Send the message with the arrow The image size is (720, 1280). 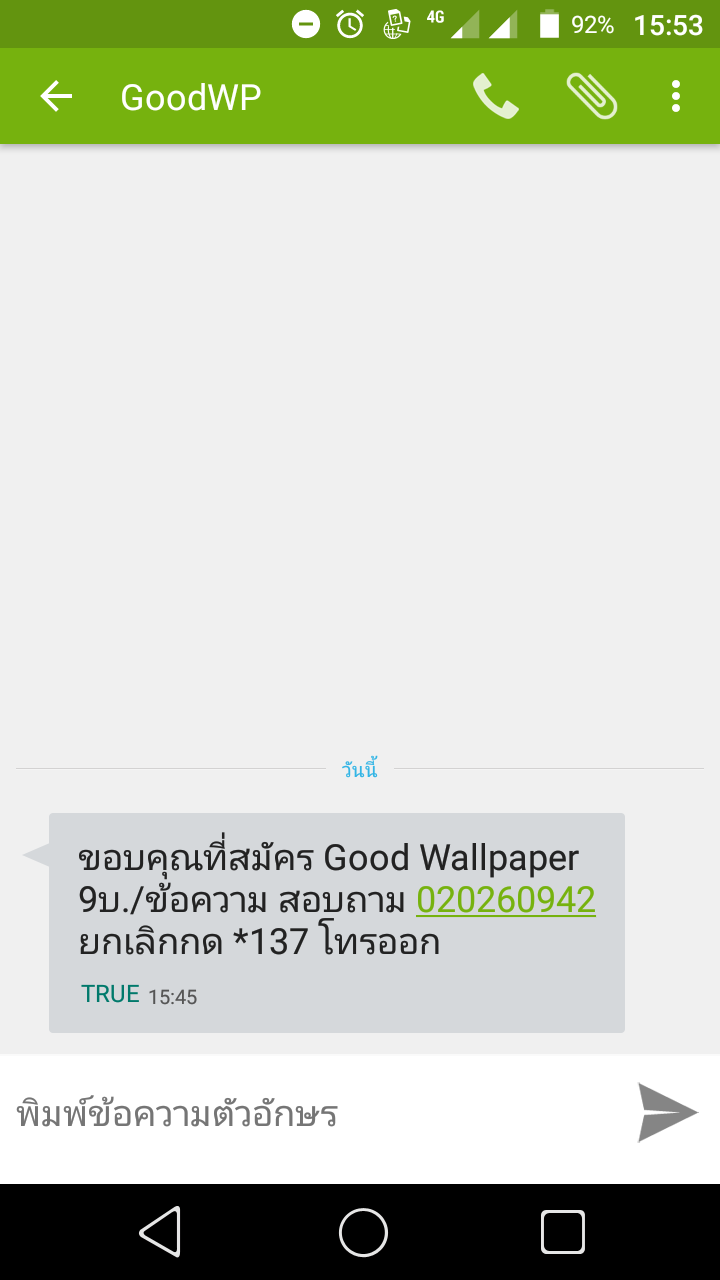coord(667,1112)
